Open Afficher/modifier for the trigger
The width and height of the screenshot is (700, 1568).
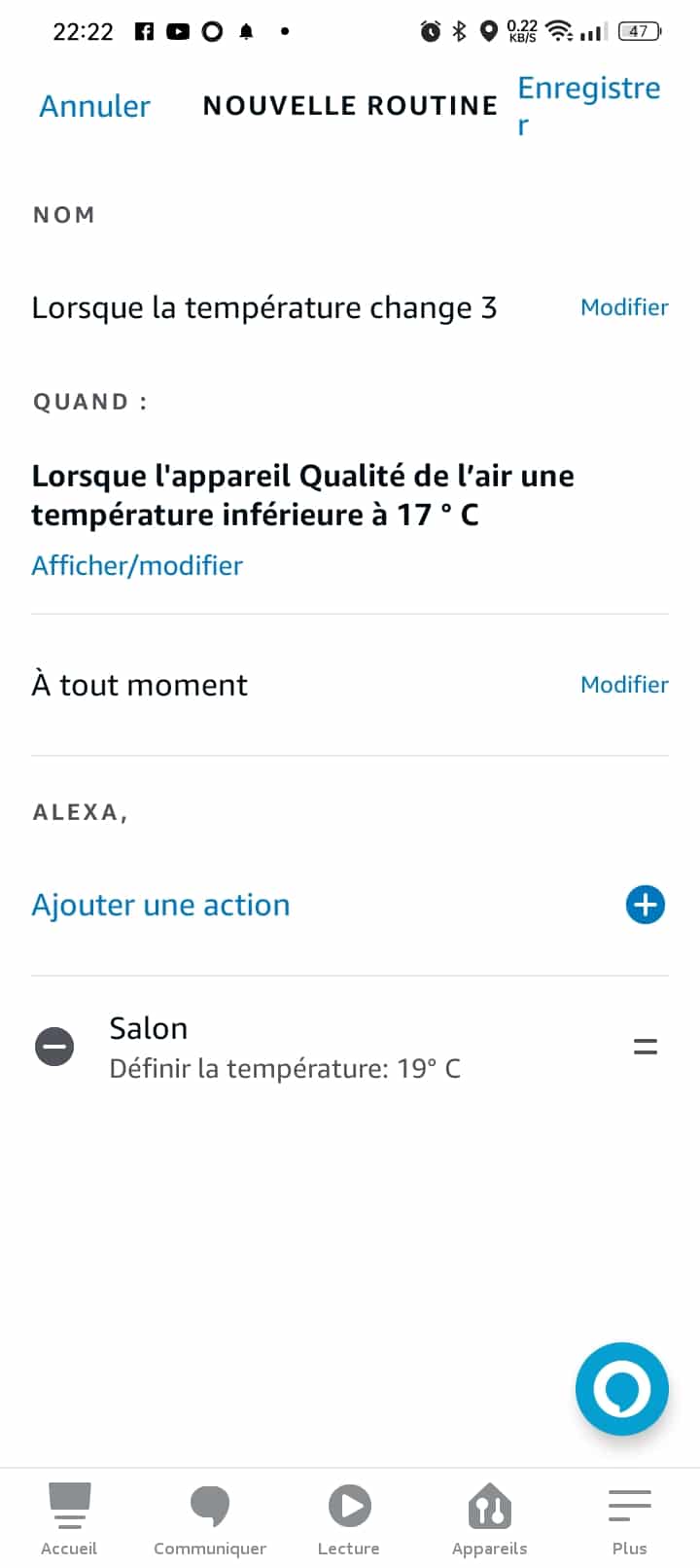click(x=137, y=565)
